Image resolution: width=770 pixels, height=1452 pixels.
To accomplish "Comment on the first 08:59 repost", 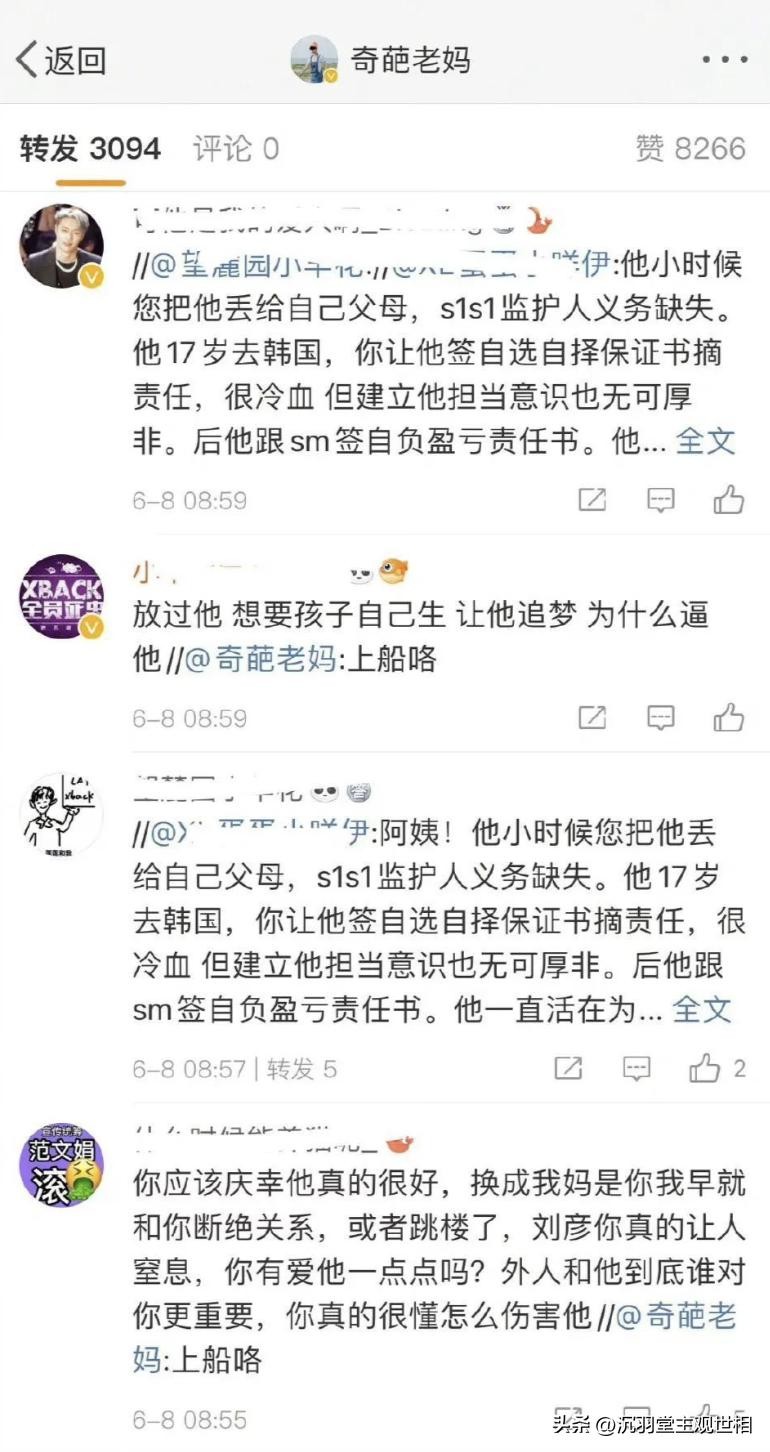I will (x=660, y=499).
